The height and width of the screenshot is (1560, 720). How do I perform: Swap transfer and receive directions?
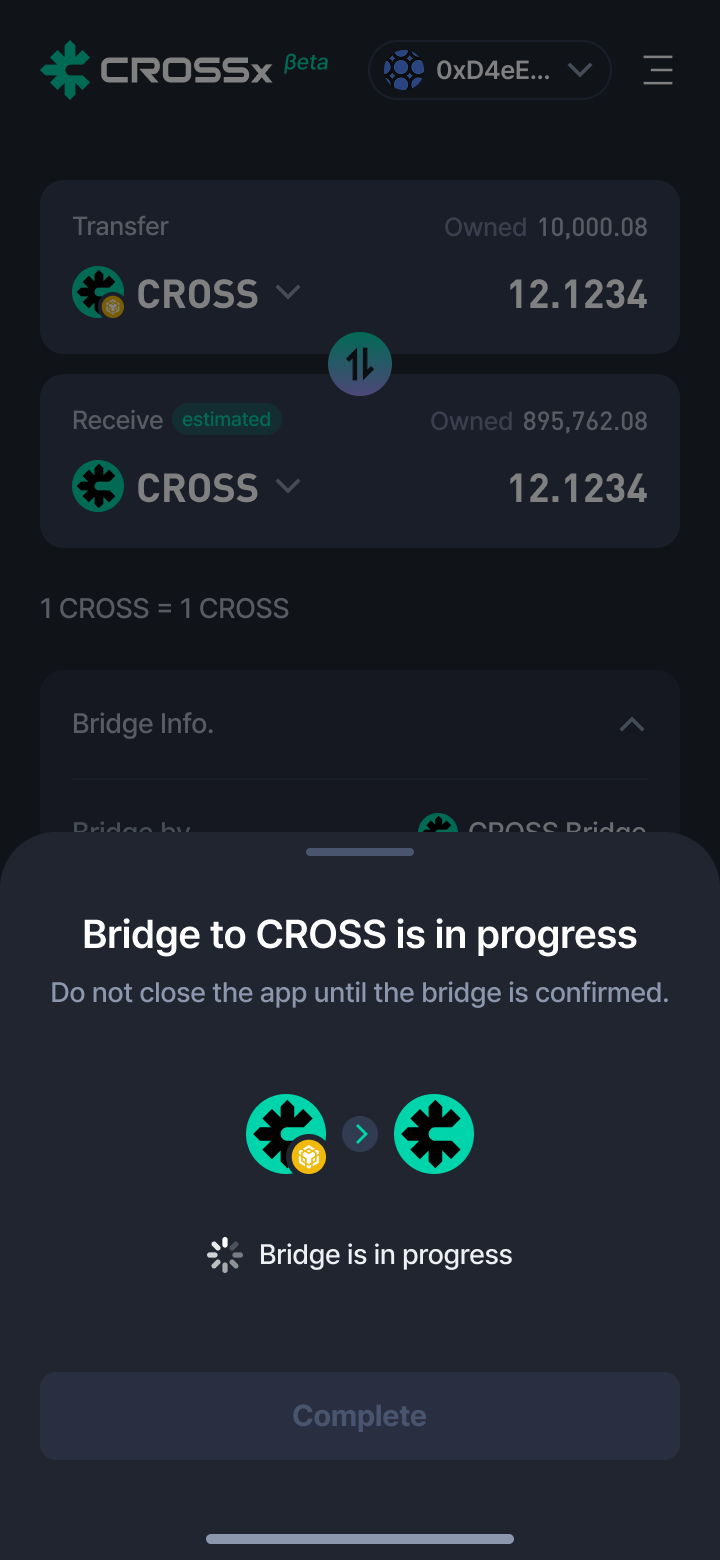(360, 364)
